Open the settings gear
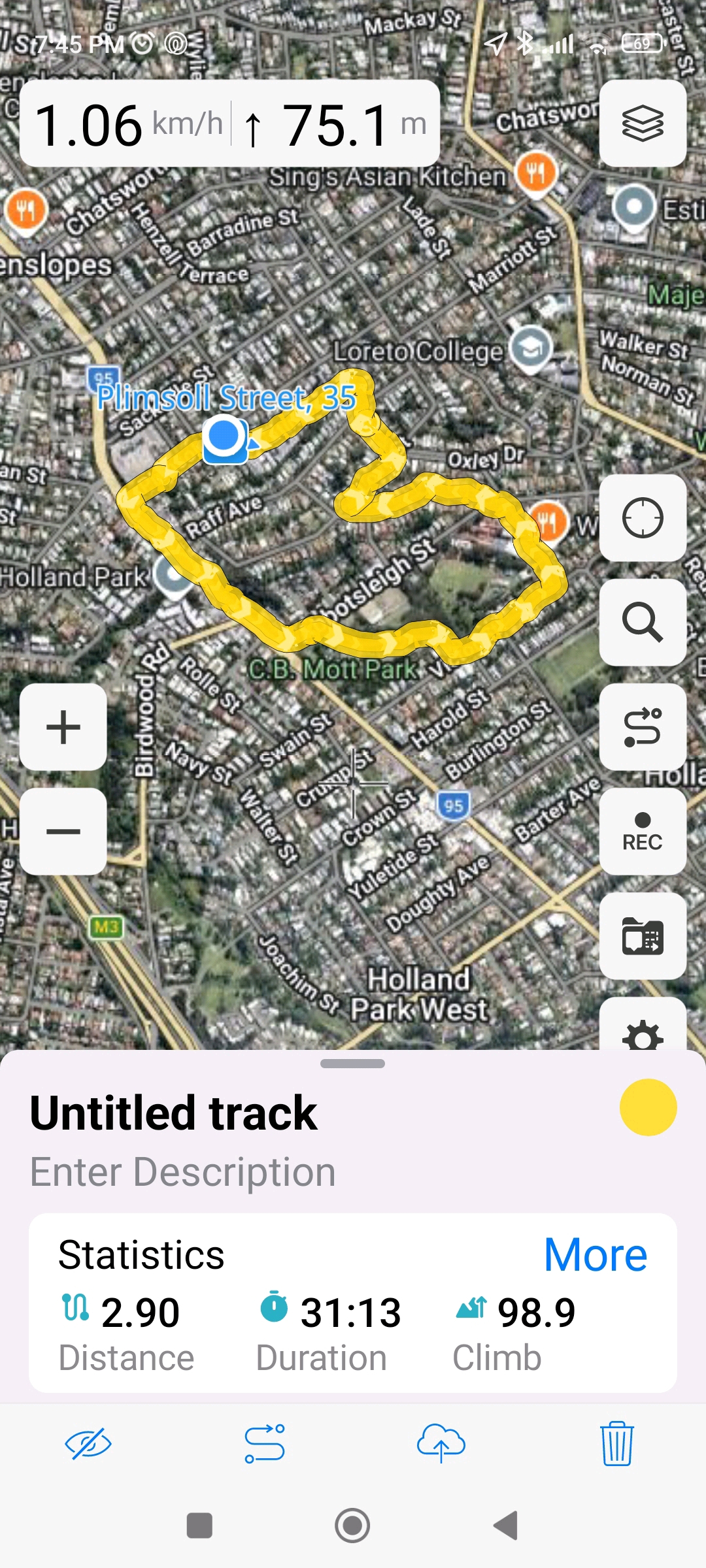The height and width of the screenshot is (1568, 706). 643,1032
